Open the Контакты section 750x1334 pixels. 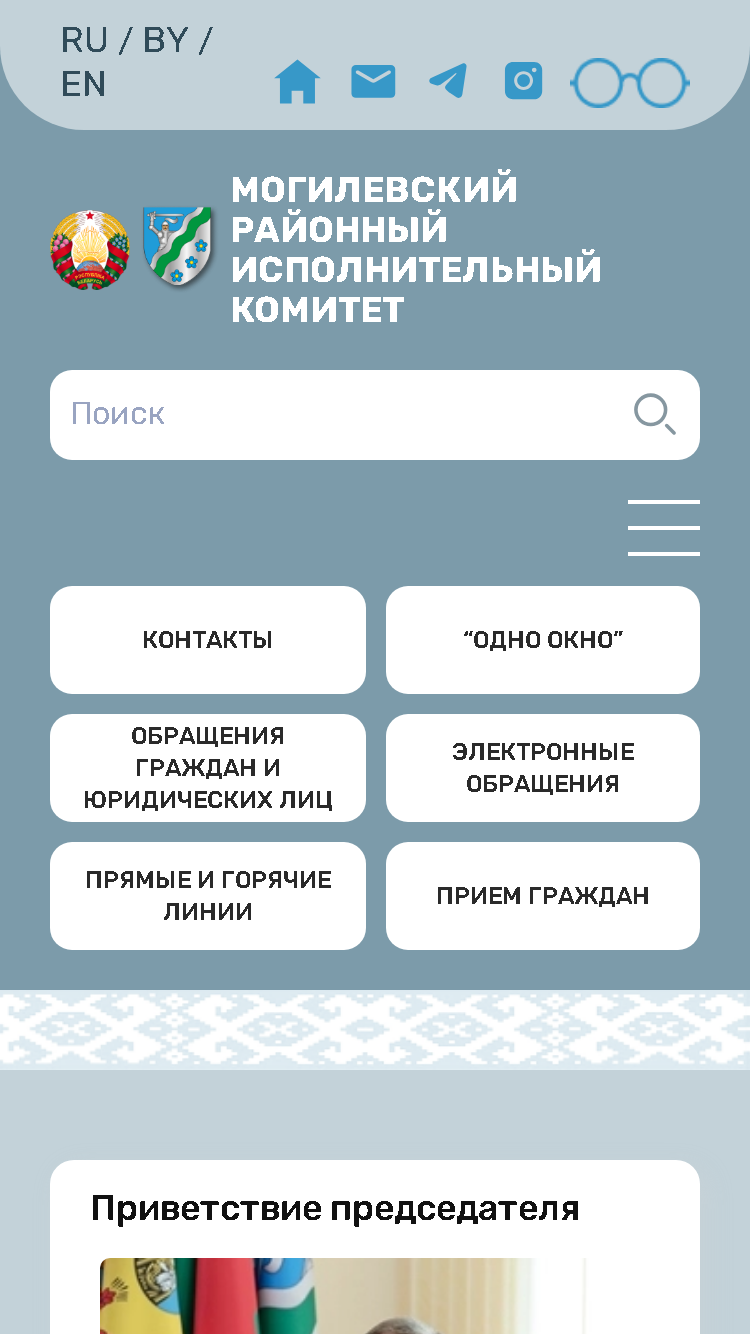pyautogui.click(x=208, y=640)
